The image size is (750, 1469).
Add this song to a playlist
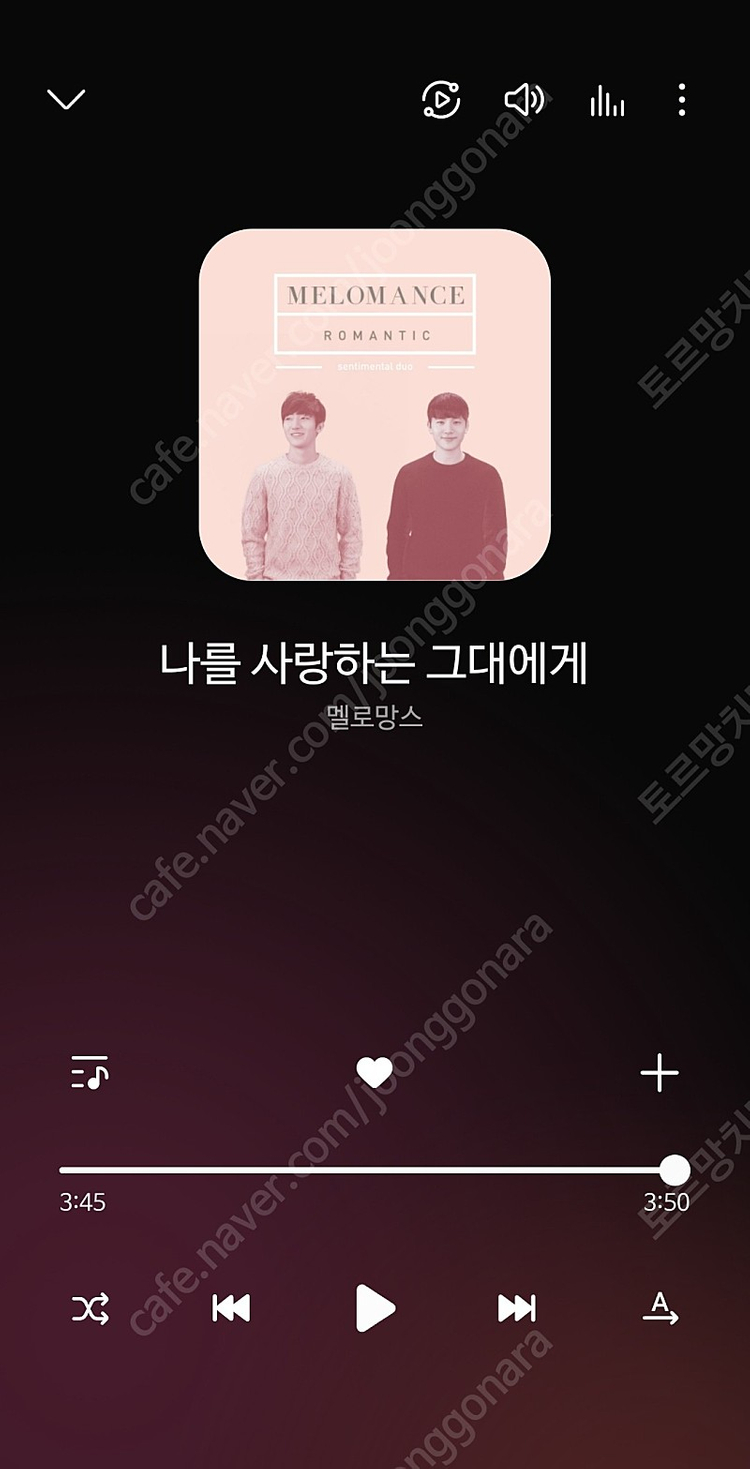tap(659, 1073)
